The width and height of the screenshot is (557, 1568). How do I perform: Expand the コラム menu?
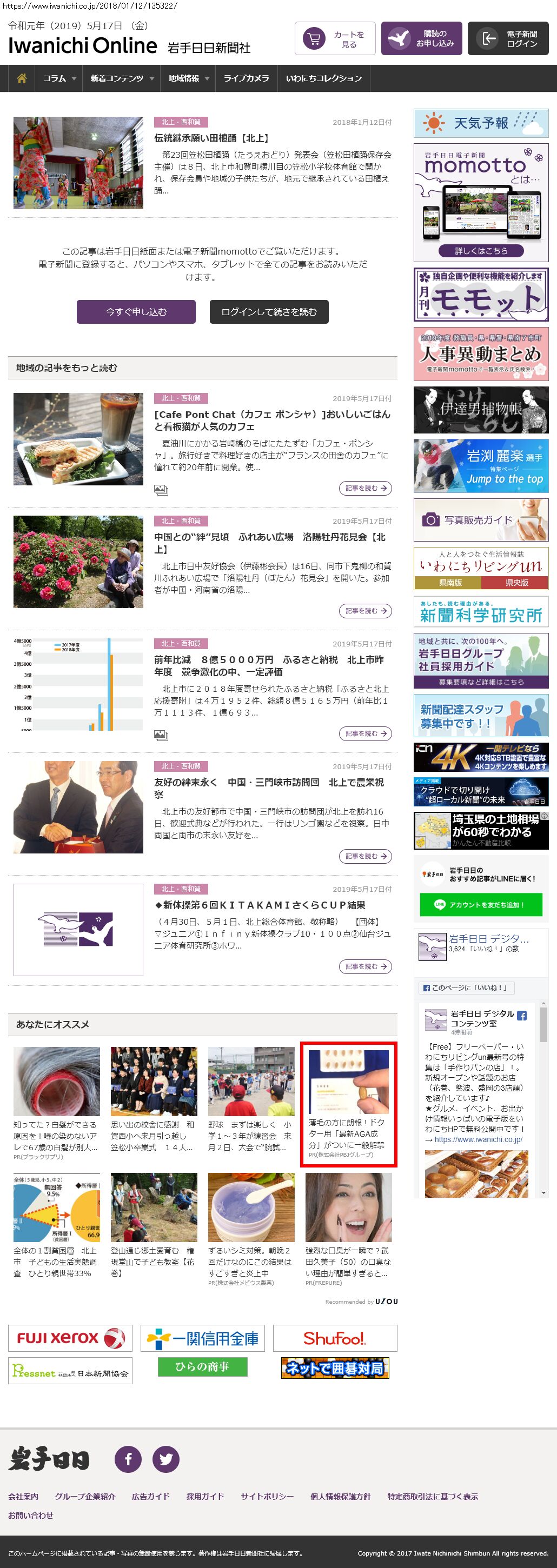[59, 78]
